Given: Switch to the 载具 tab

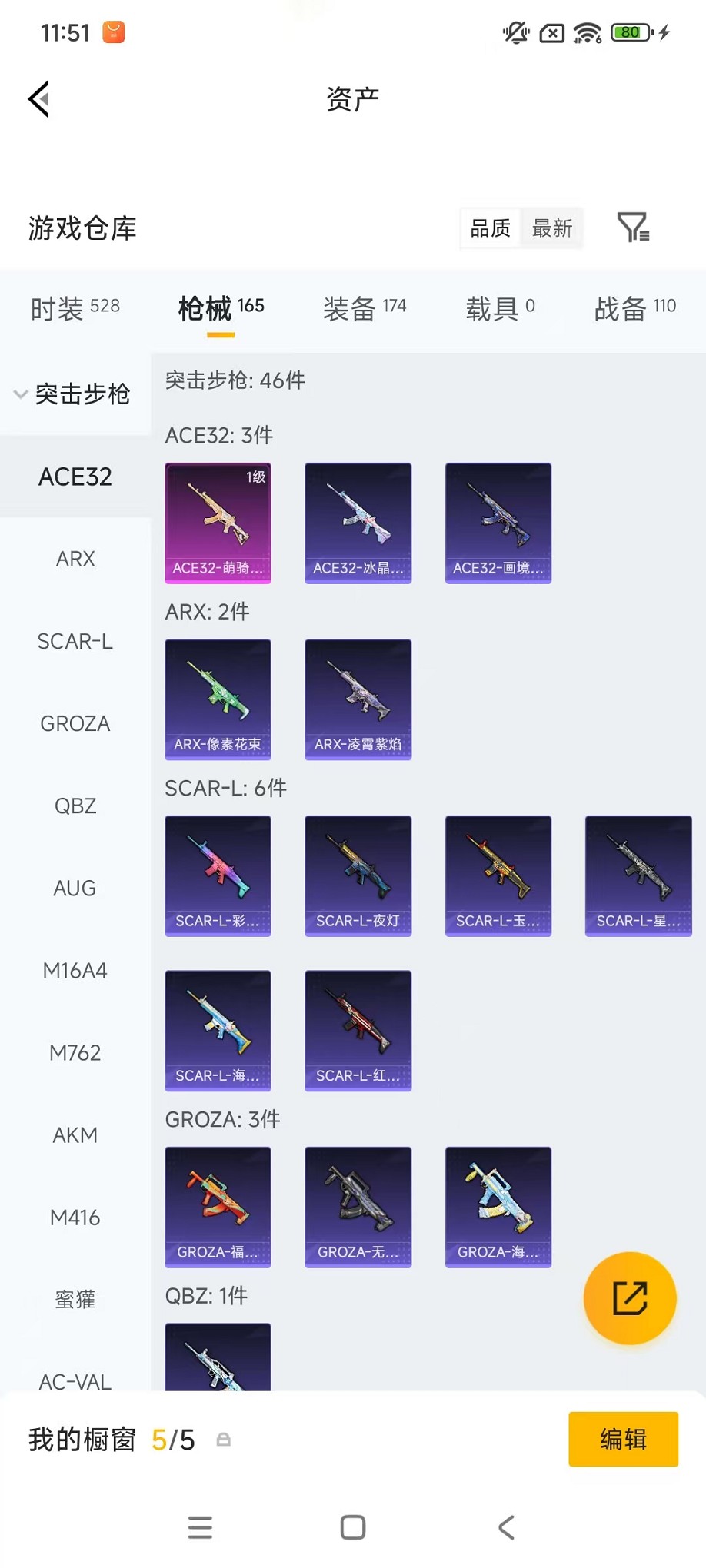Looking at the screenshot, I should [500, 308].
